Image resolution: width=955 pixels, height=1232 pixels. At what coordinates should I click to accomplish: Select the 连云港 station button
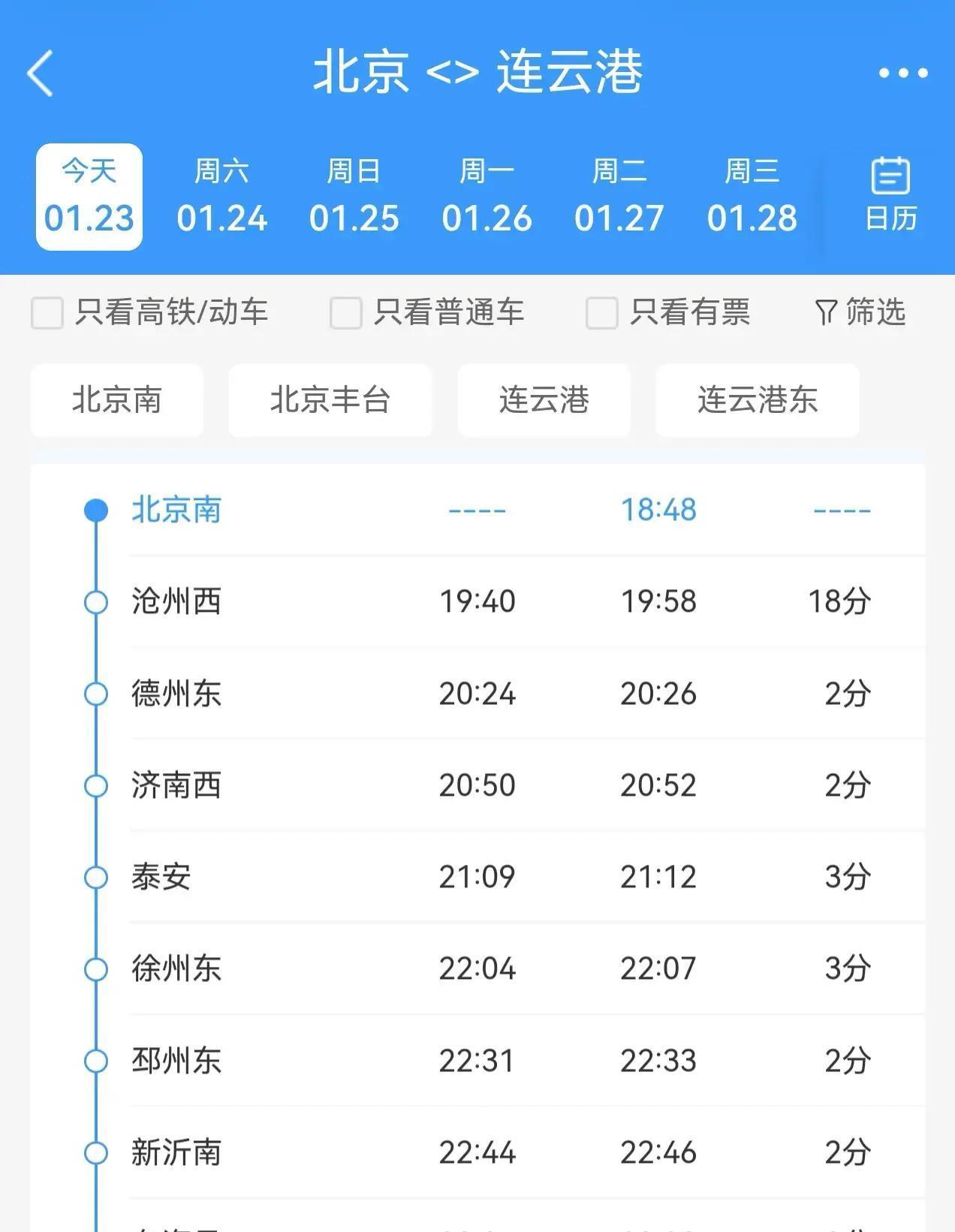tap(544, 401)
